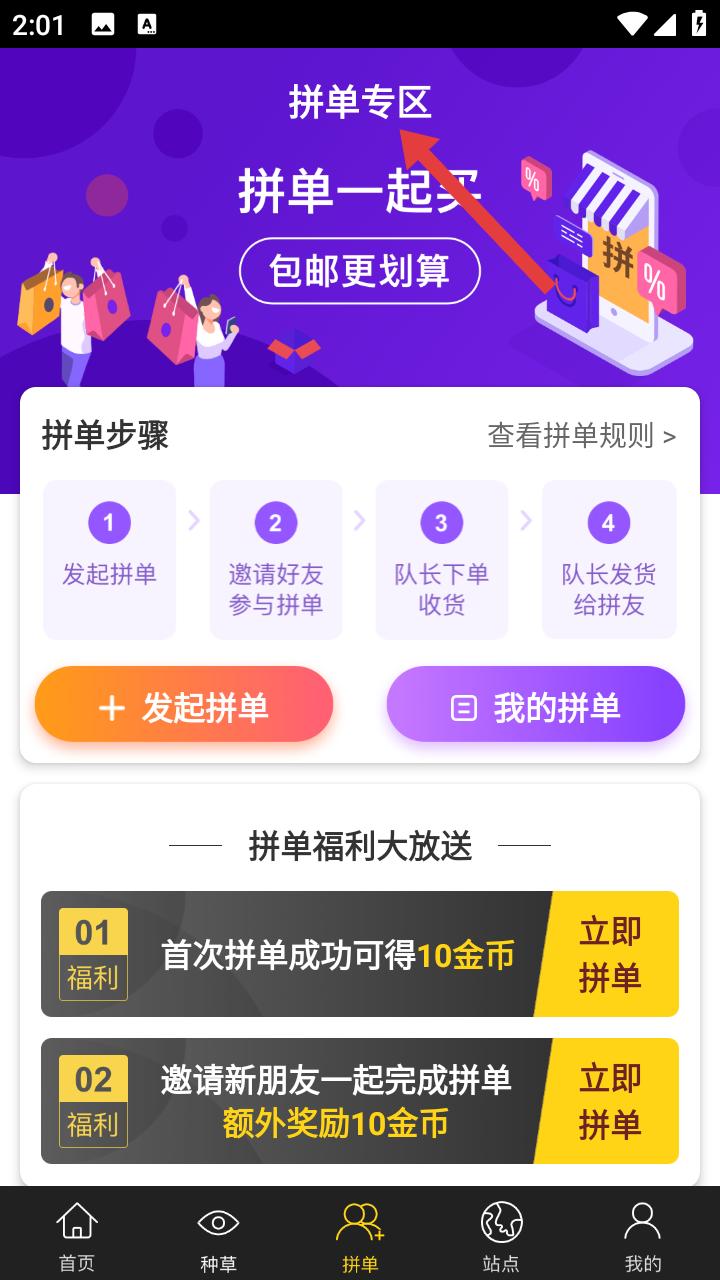This screenshot has height=1280, width=720.
Task: Tap 立即拼单 on the 02 福利 banner
Action: (x=610, y=1101)
